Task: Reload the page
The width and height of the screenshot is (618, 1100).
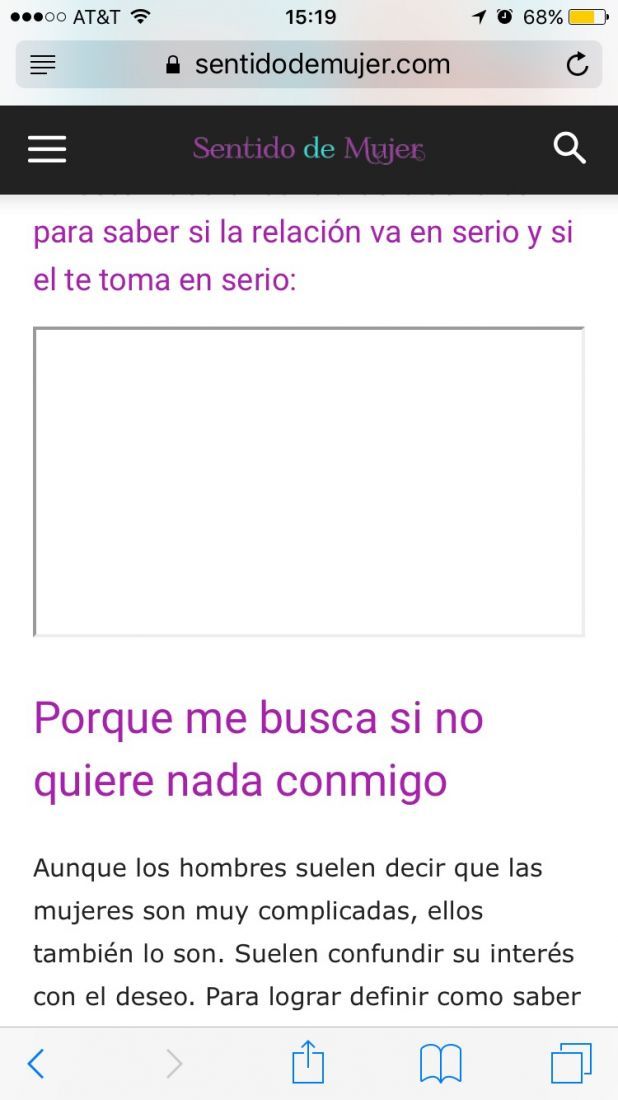Action: tap(577, 65)
